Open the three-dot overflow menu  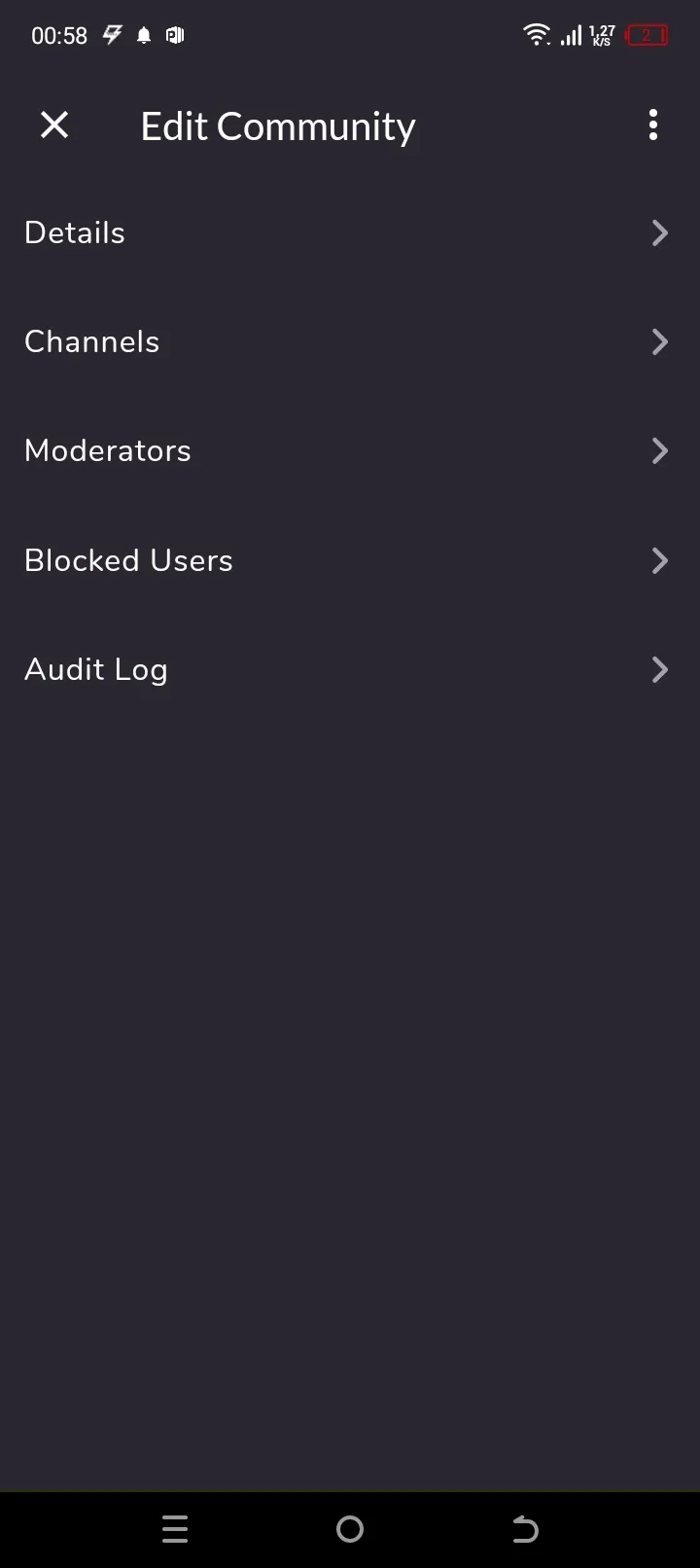click(x=653, y=125)
